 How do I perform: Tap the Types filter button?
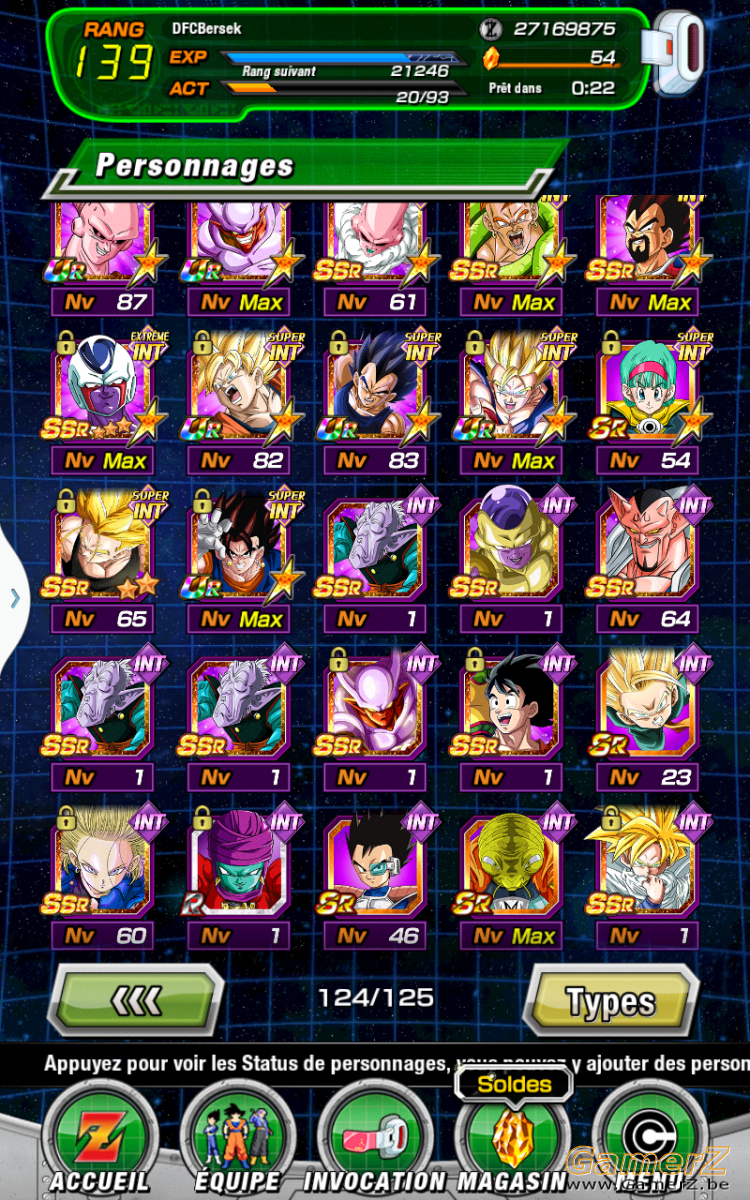tap(610, 1001)
